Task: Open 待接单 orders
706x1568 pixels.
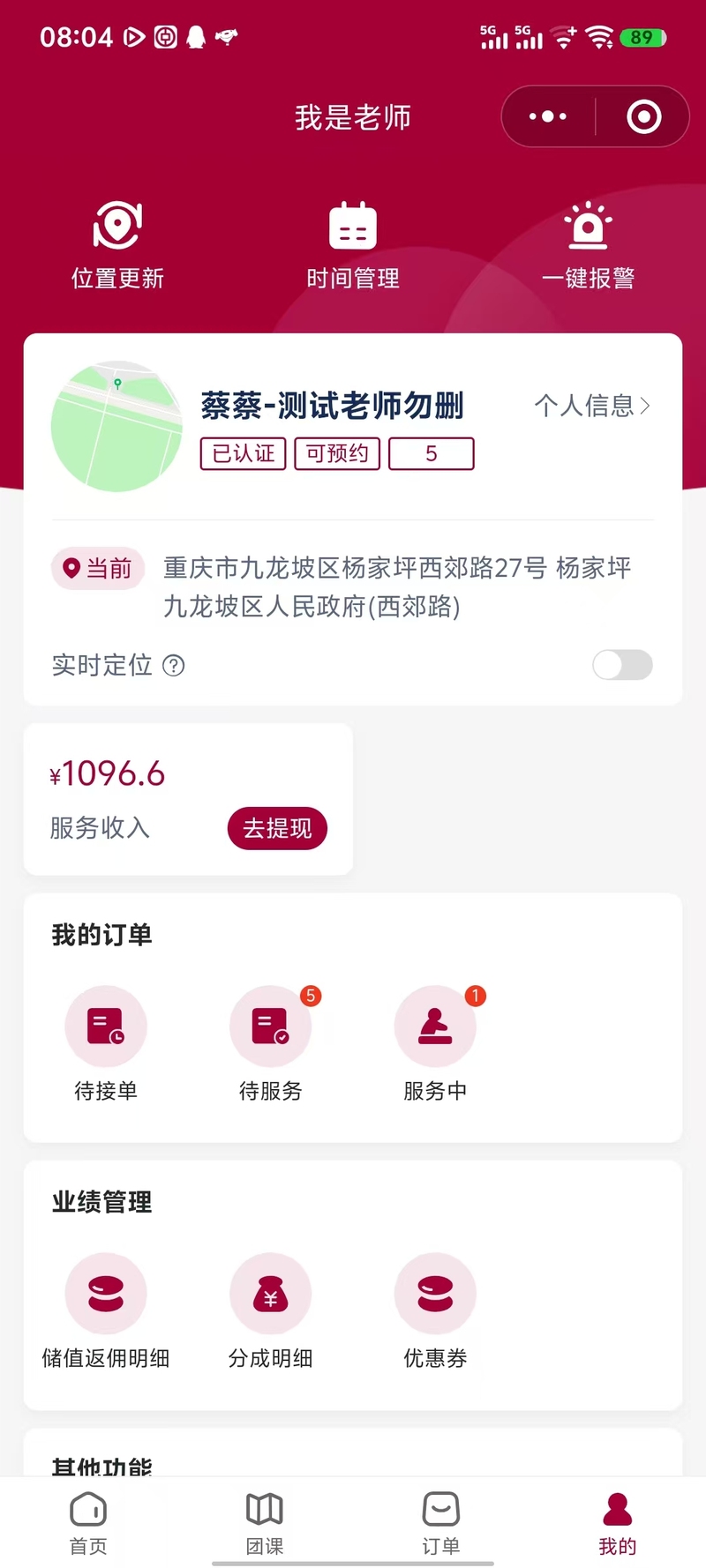Action: 106,1042
